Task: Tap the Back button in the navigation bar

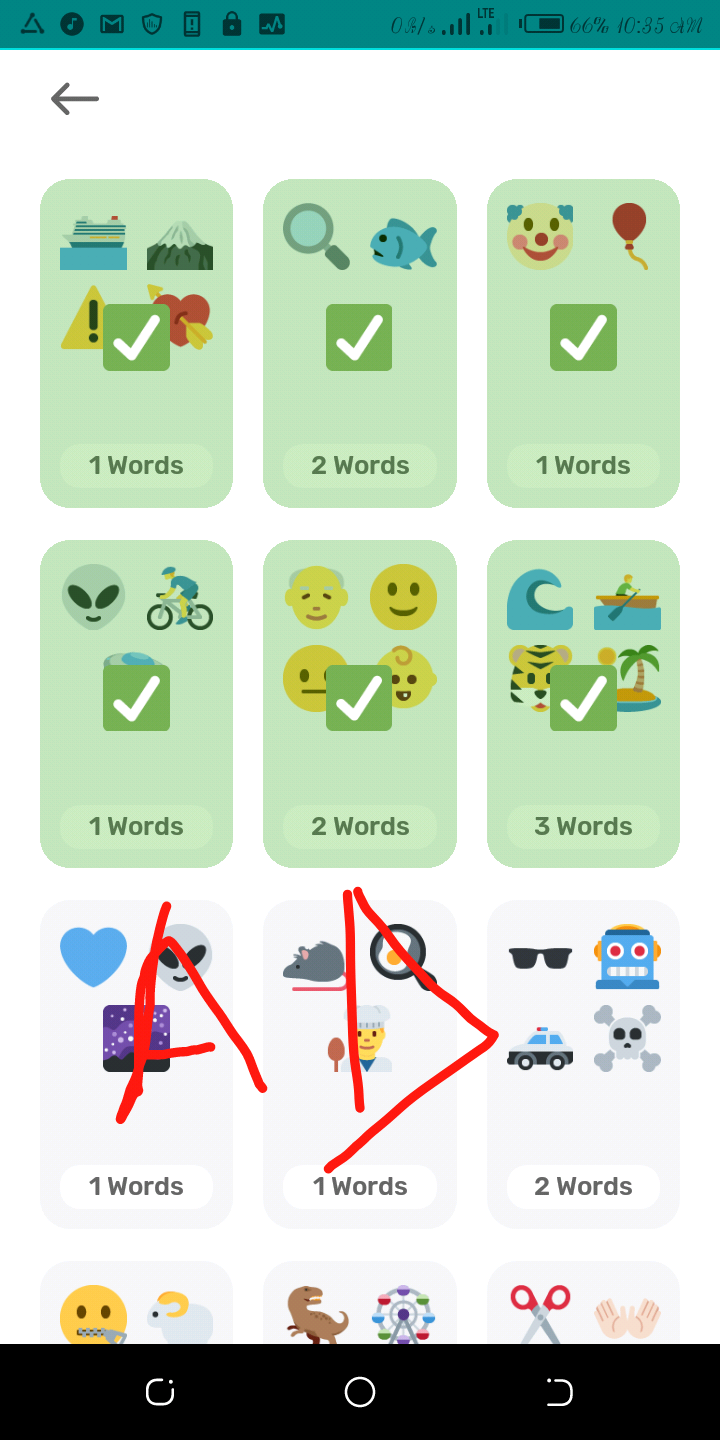Action: coord(160,1391)
